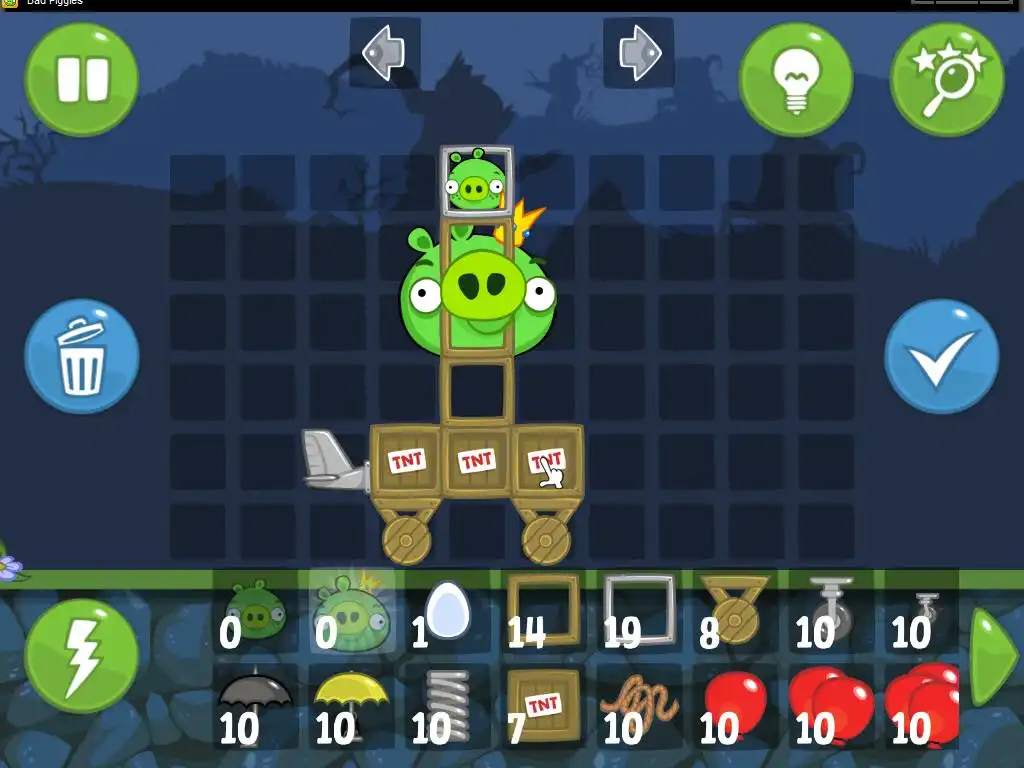
Task: Open the star magnifier level preview
Action: pos(946,79)
